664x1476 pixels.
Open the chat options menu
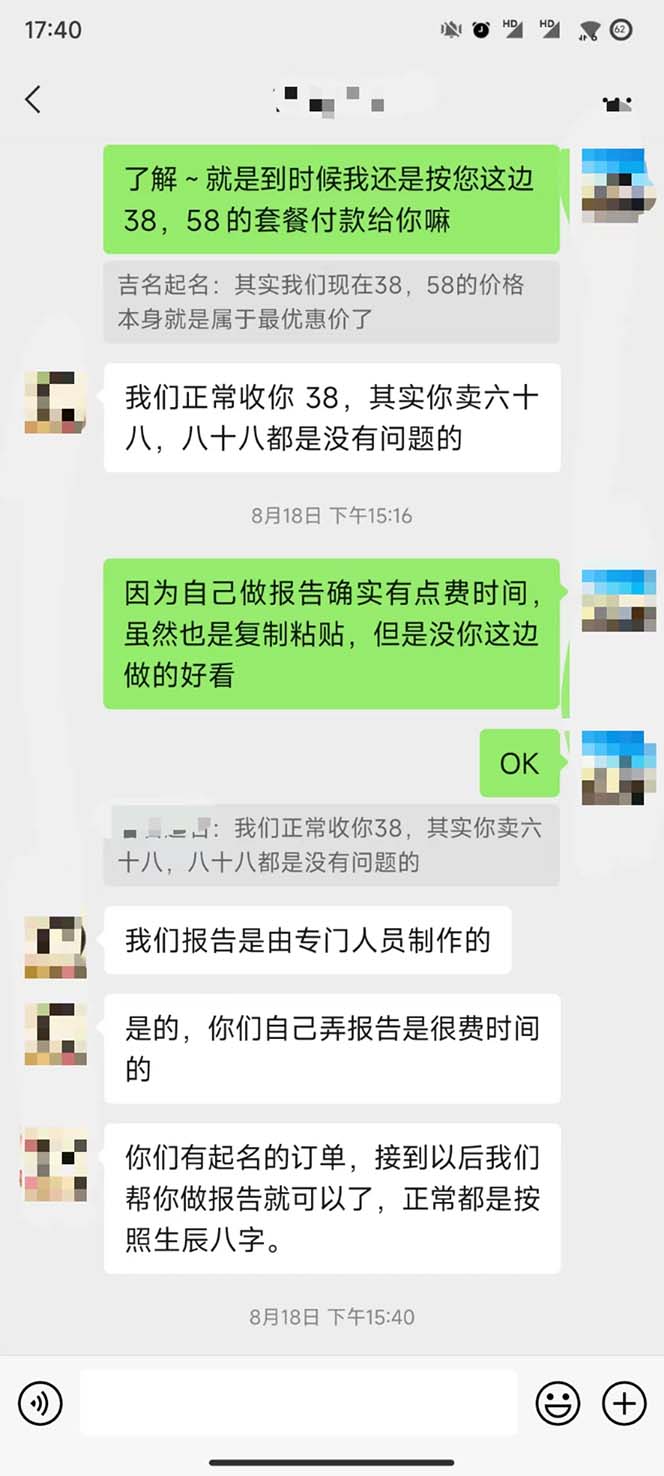point(618,101)
